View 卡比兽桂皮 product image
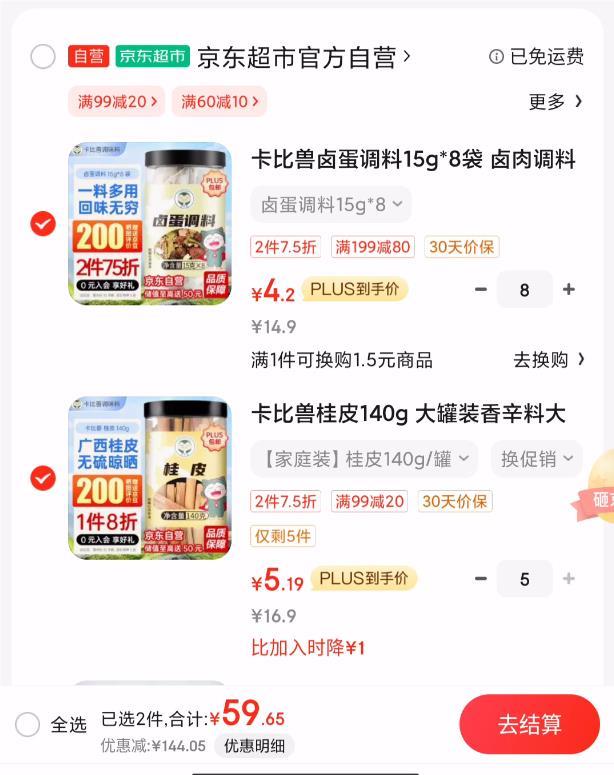 (x=150, y=478)
